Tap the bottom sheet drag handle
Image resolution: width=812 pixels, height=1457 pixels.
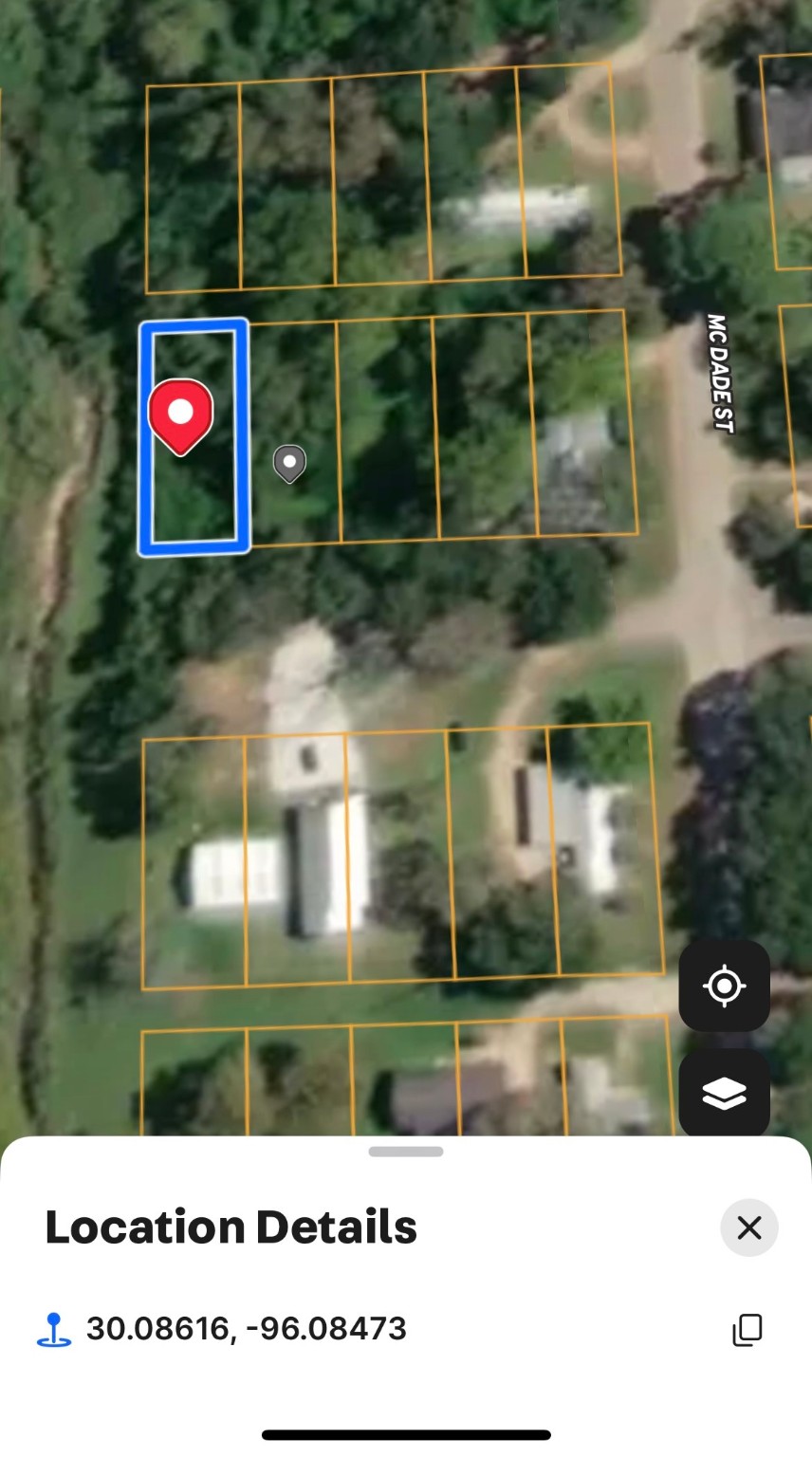tap(406, 1152)
